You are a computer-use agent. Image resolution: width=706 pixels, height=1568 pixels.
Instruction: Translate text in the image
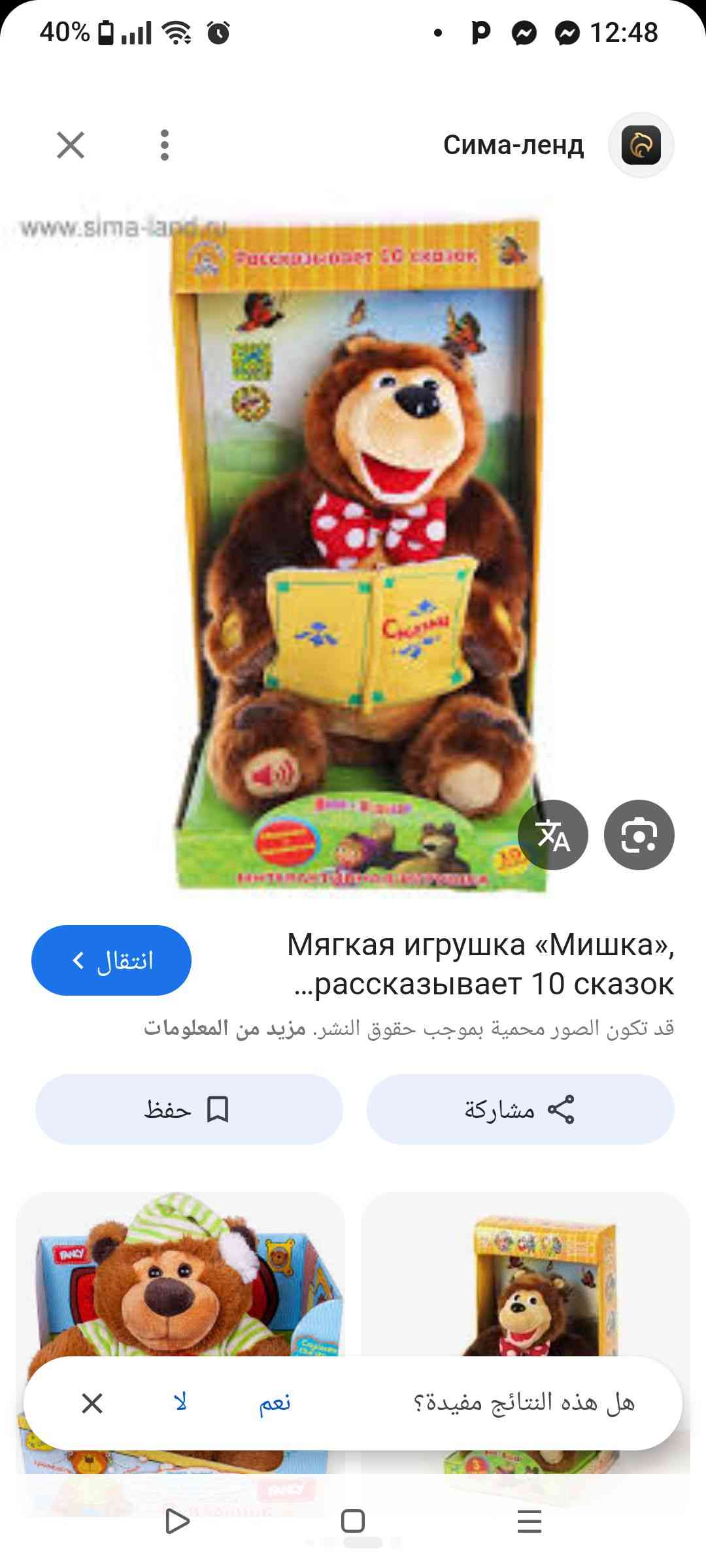pos(553,835)
